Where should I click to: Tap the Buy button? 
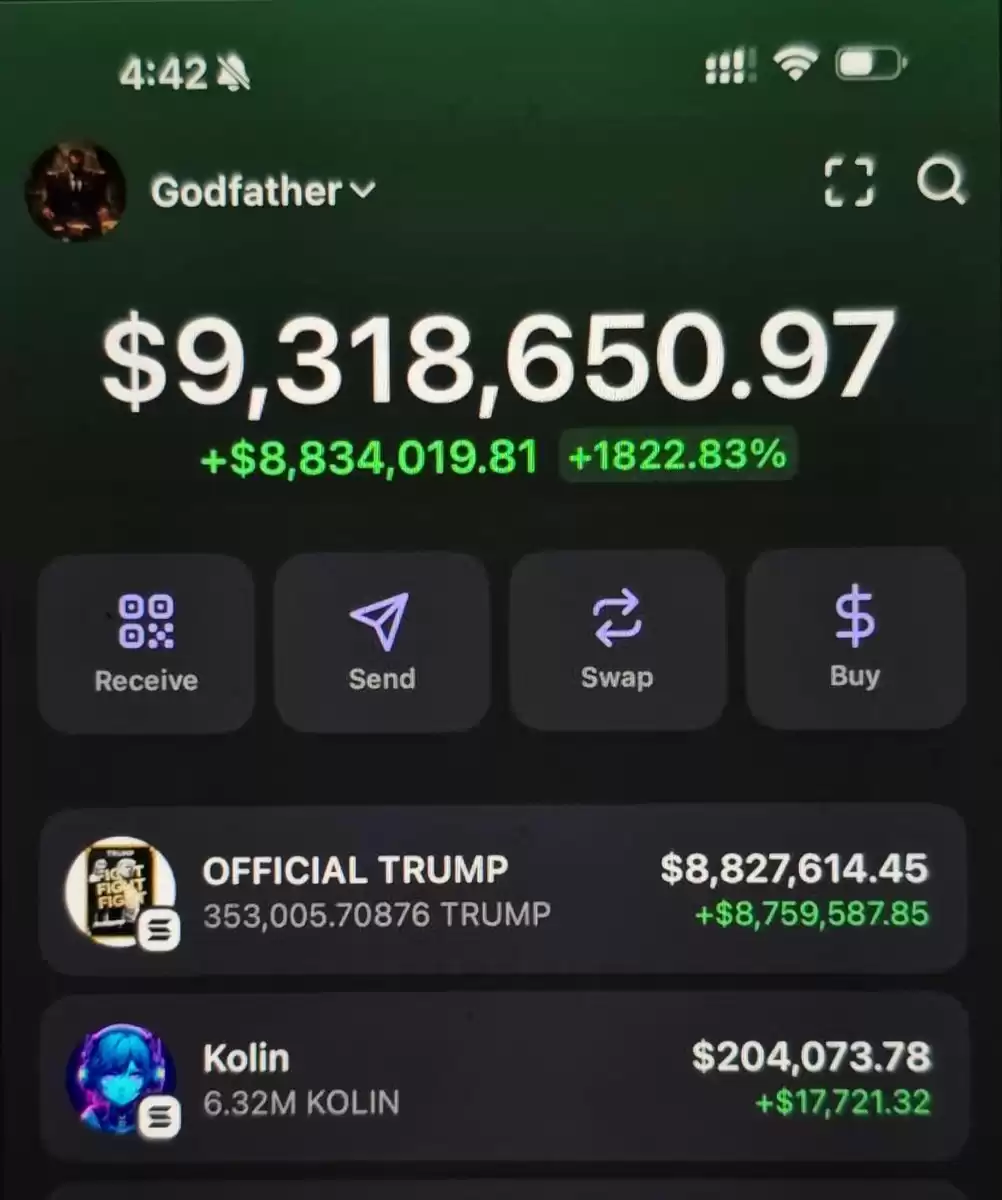pos(855,639)
